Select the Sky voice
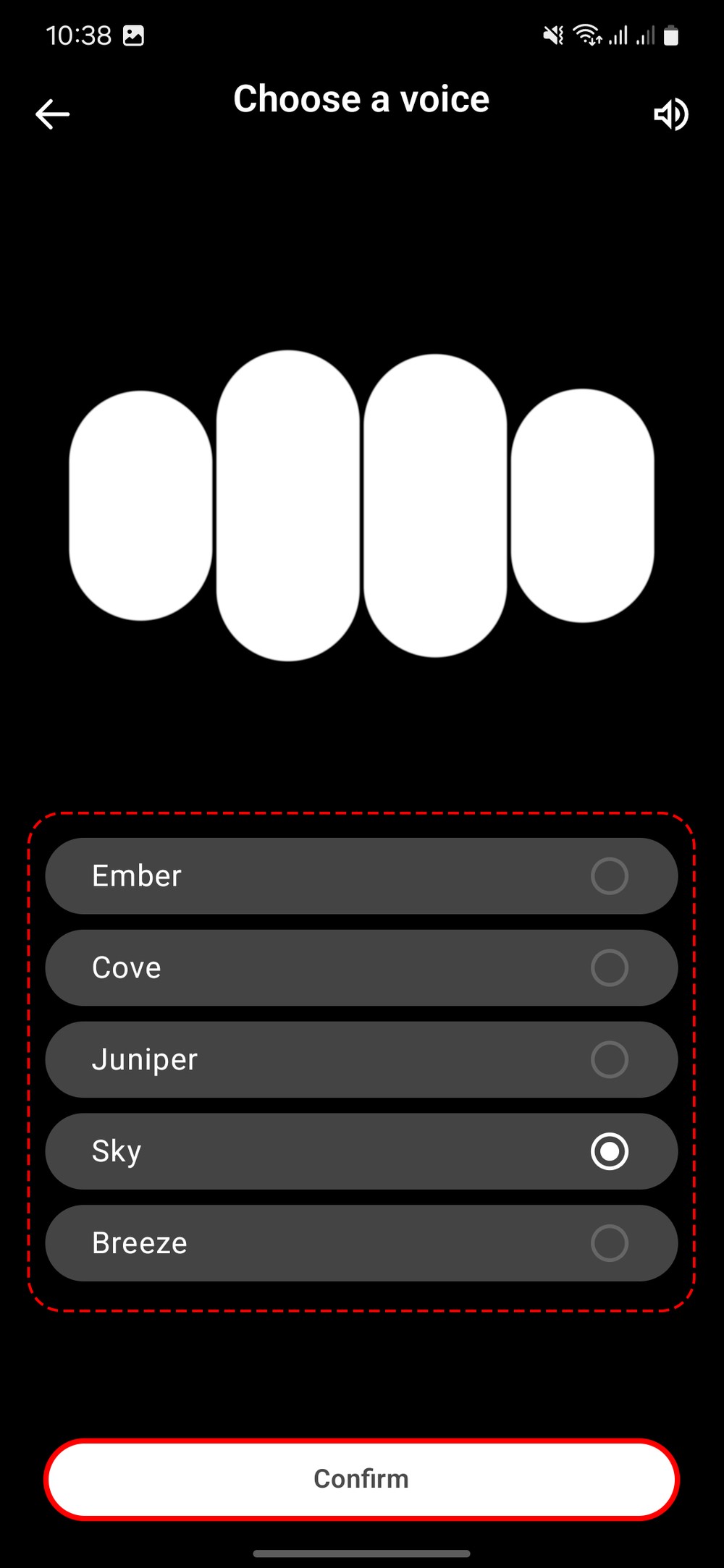The height and width of the screenshot is (1568, 724). point(361,1151)
